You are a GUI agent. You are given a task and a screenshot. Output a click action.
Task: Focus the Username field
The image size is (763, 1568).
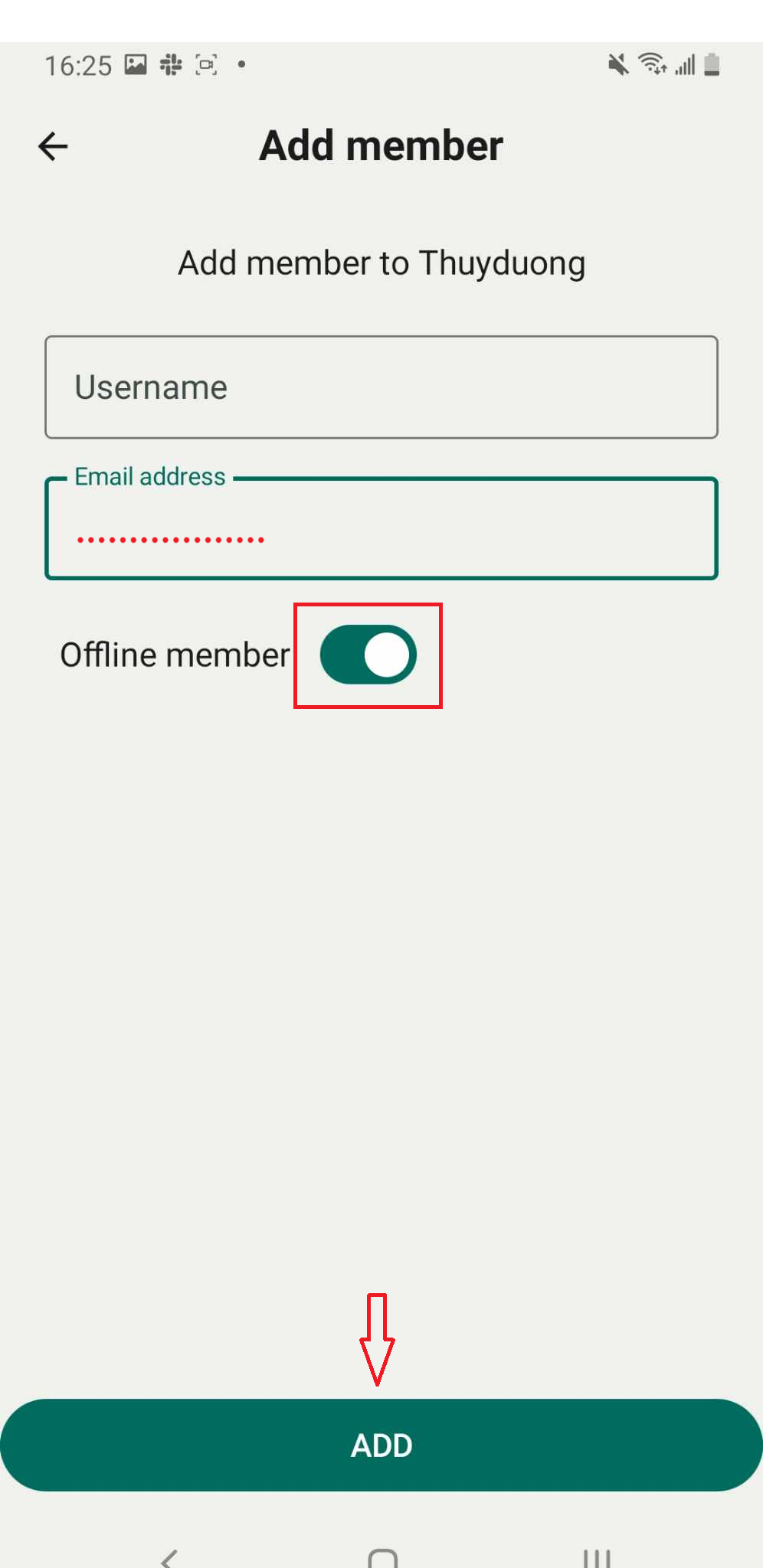[x=381, y=387]
